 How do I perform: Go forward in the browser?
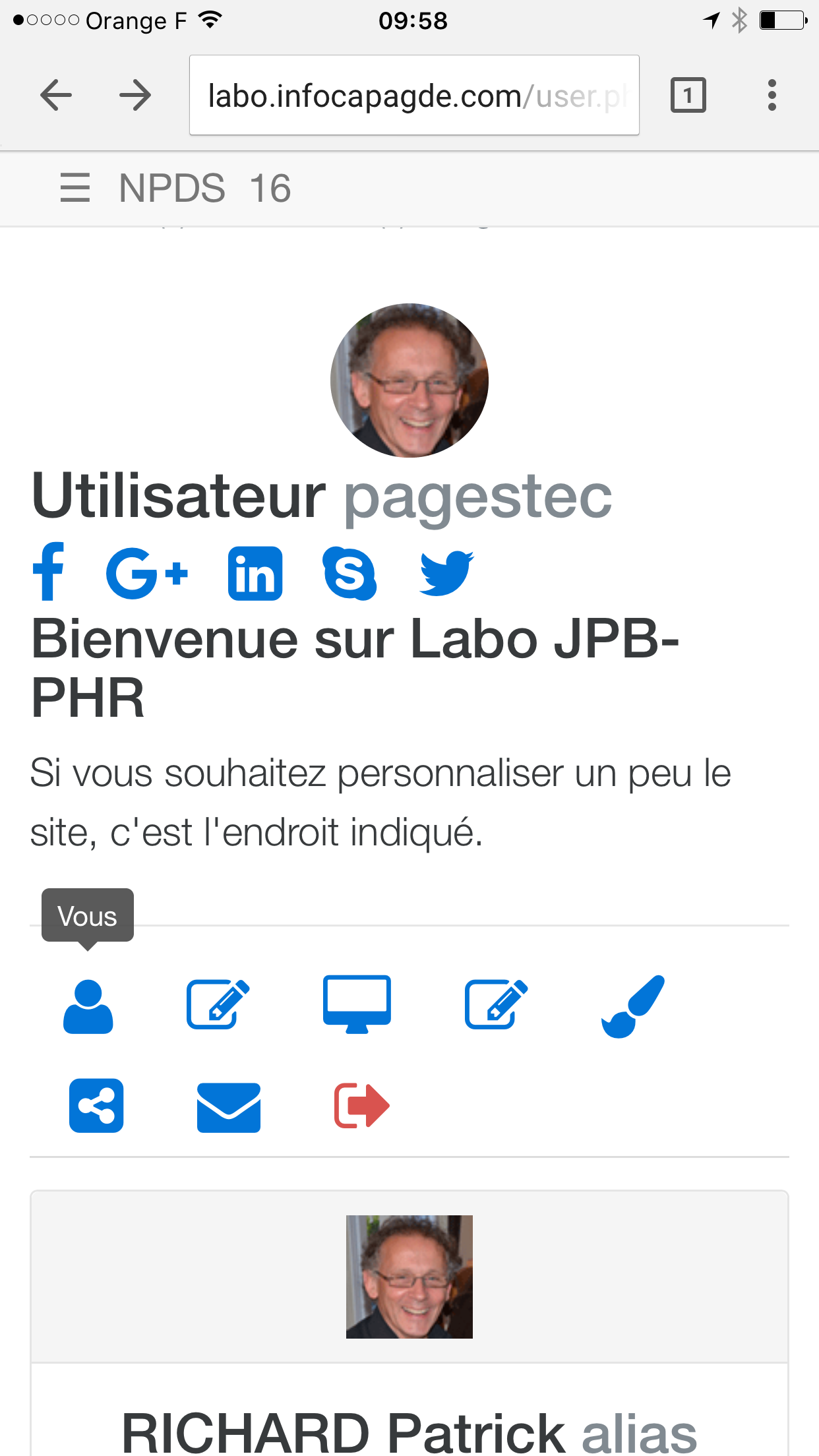(x=135, y=96)
